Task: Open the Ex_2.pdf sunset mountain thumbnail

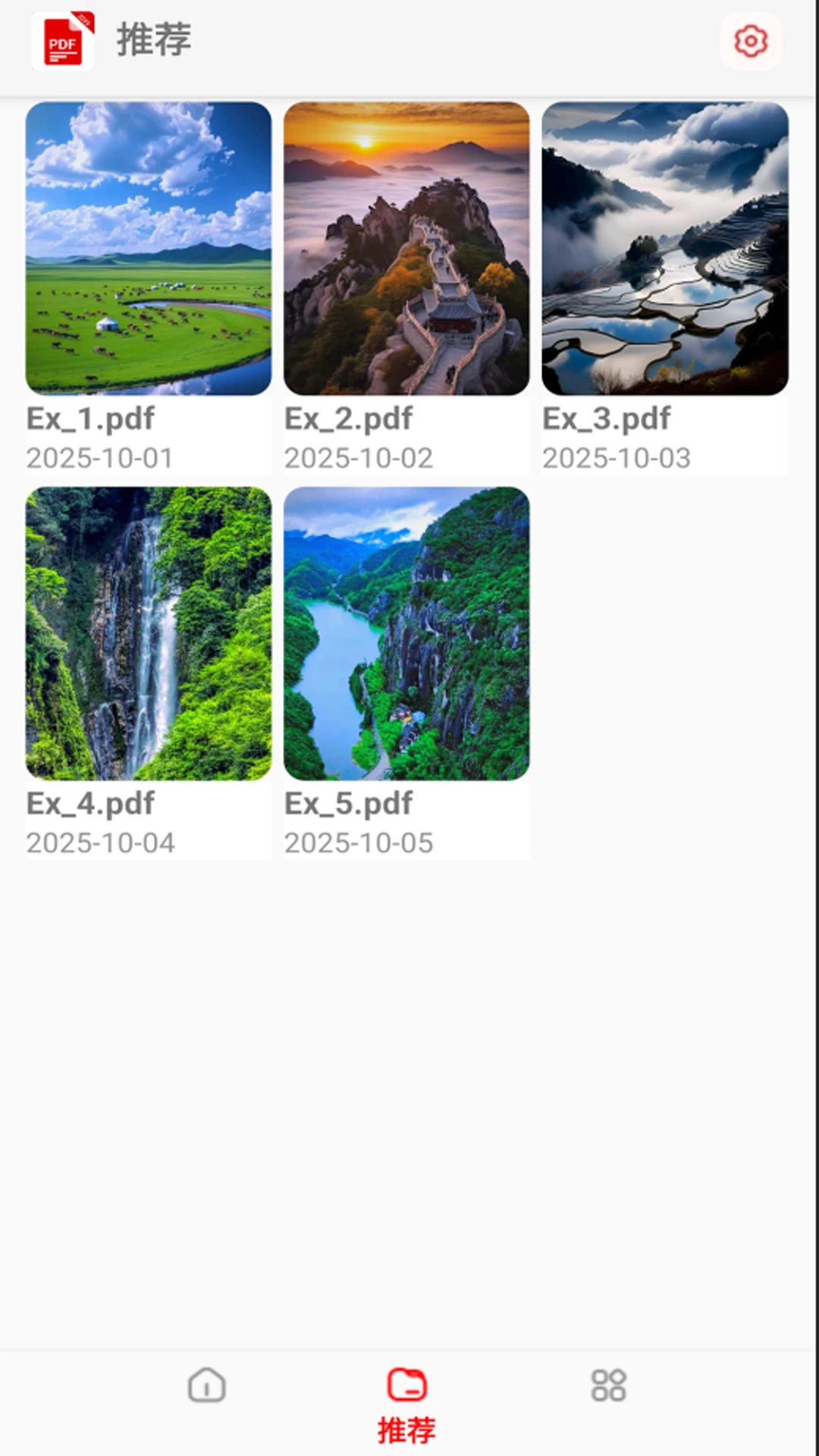Action: (x=406, y=249)
